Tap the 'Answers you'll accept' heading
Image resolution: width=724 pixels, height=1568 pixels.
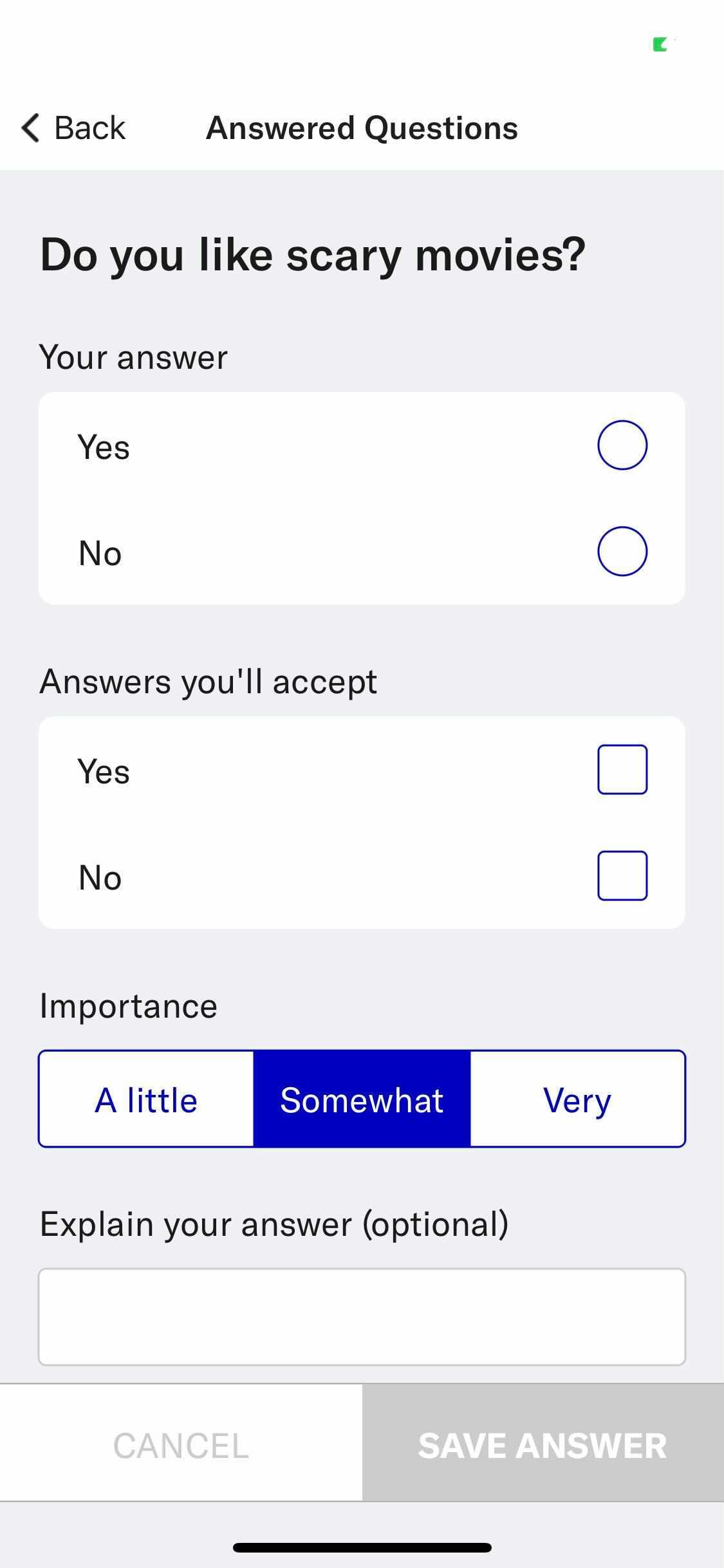[x=209, y=681]
